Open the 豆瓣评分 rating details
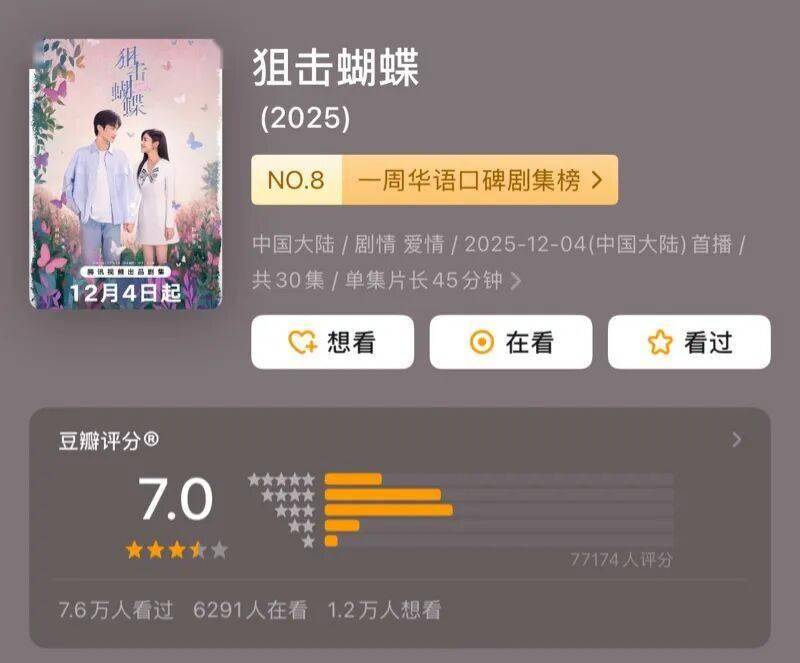This screenshot has height=663, width=800. tap(737, 440)
